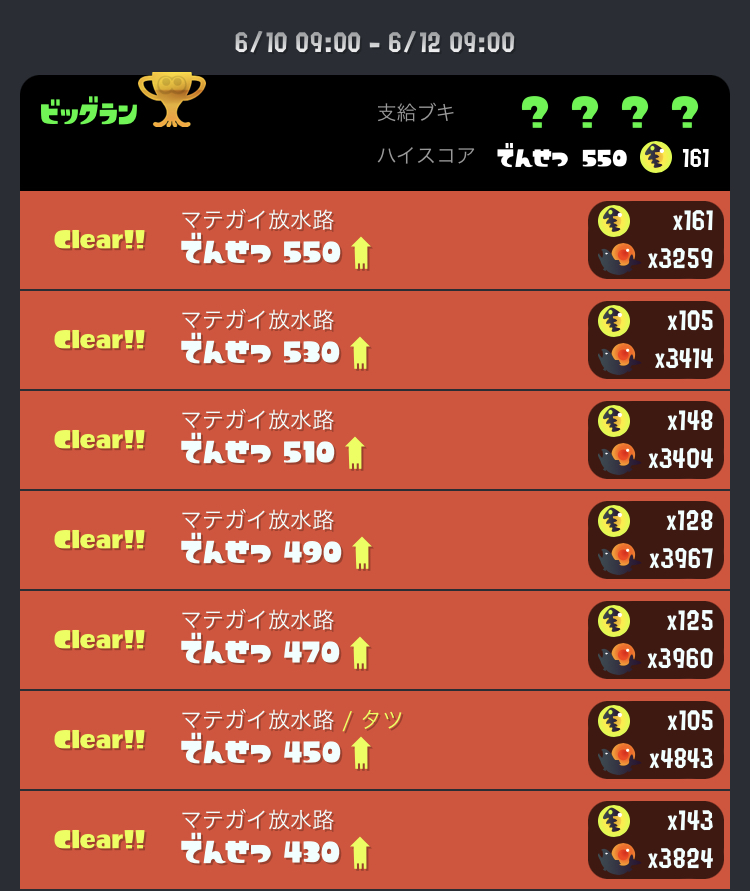Open the でんせつ 530 shift row

click(x=374, y=340)
